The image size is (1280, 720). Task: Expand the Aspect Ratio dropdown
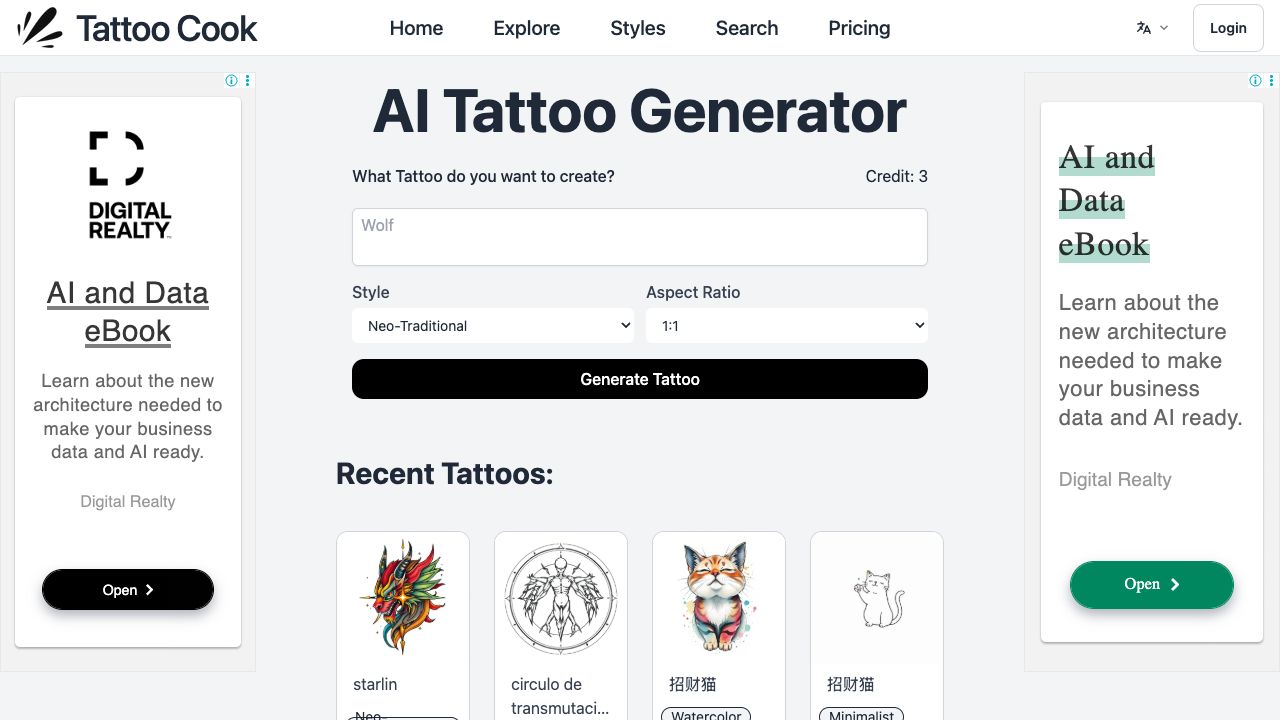click(x=786, y=326)
